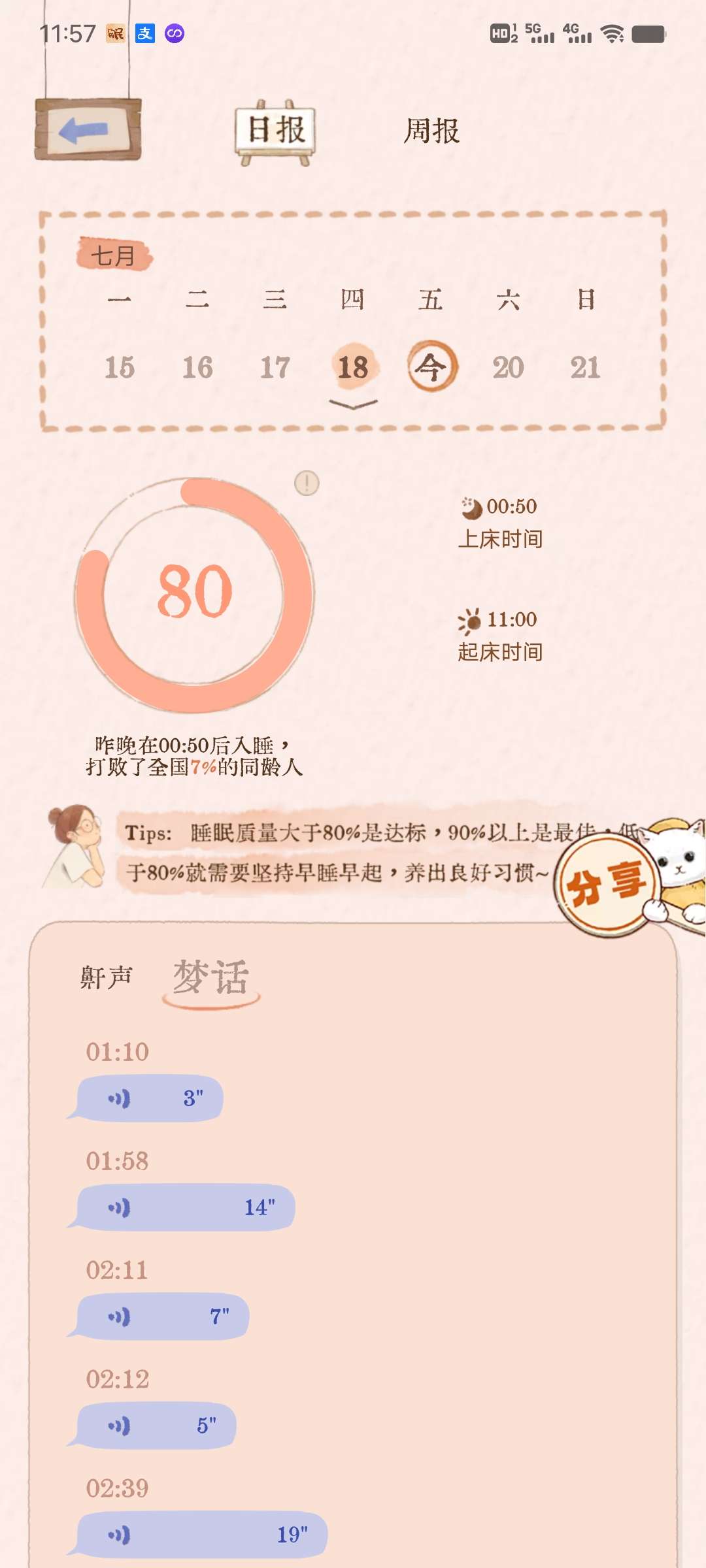The image size is (706, 1568).
Task: Select the 日报 daily report tab
Action: pos(276,130)
